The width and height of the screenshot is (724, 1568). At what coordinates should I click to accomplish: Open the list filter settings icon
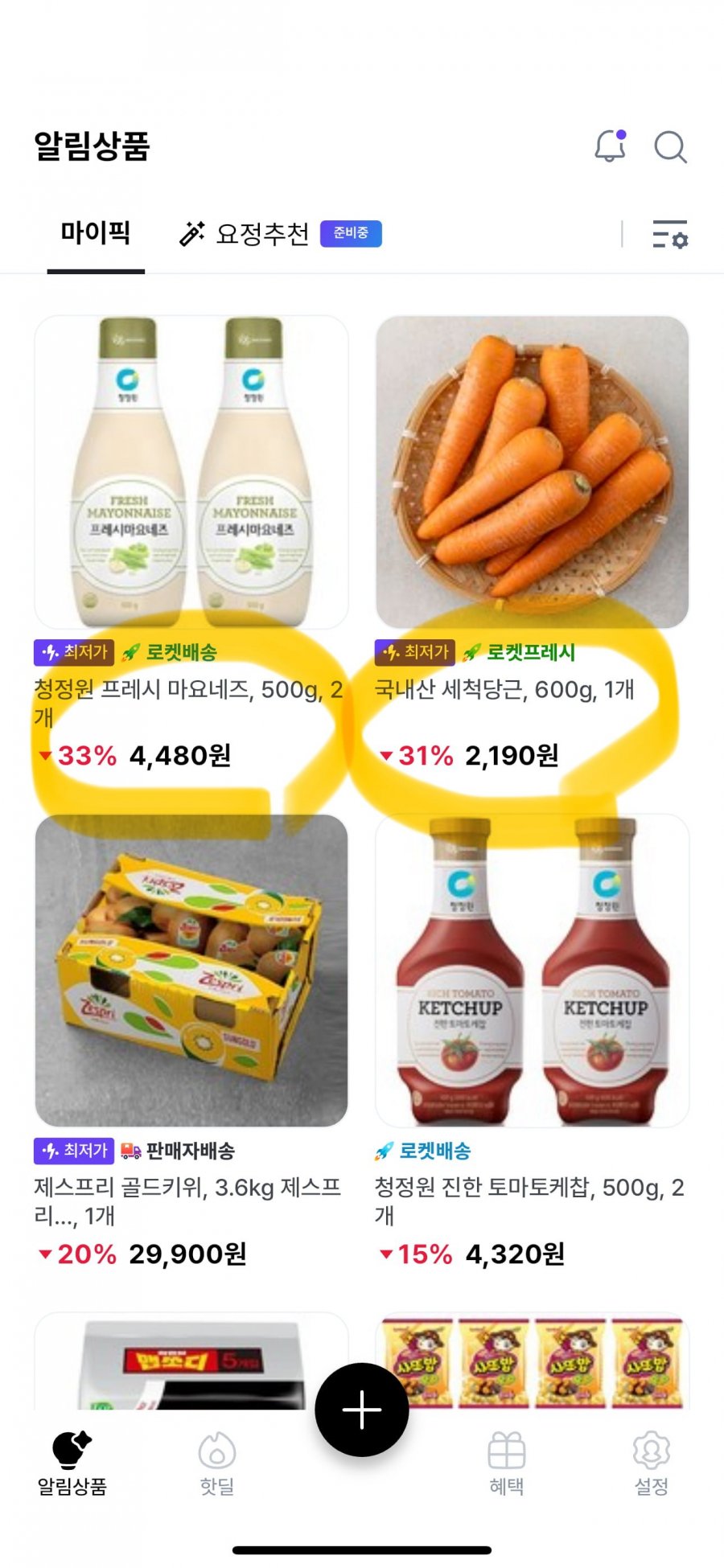669,234
